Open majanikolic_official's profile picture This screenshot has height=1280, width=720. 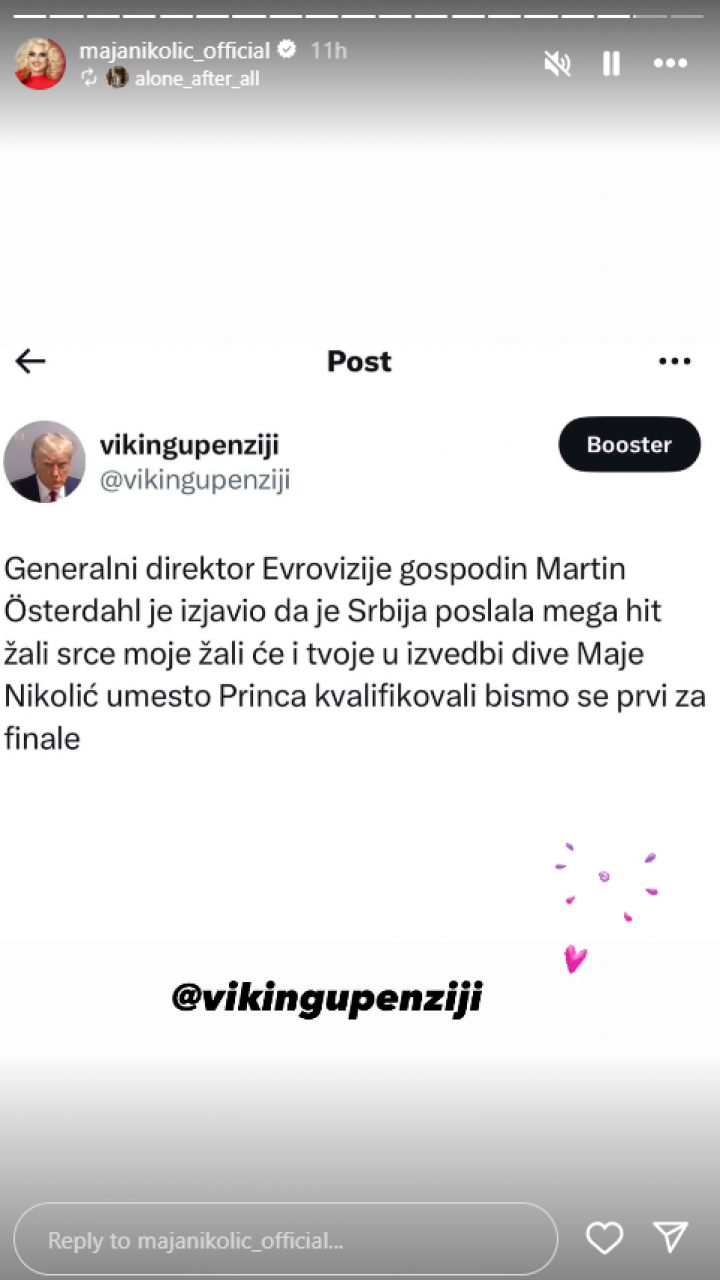point(40,63)
